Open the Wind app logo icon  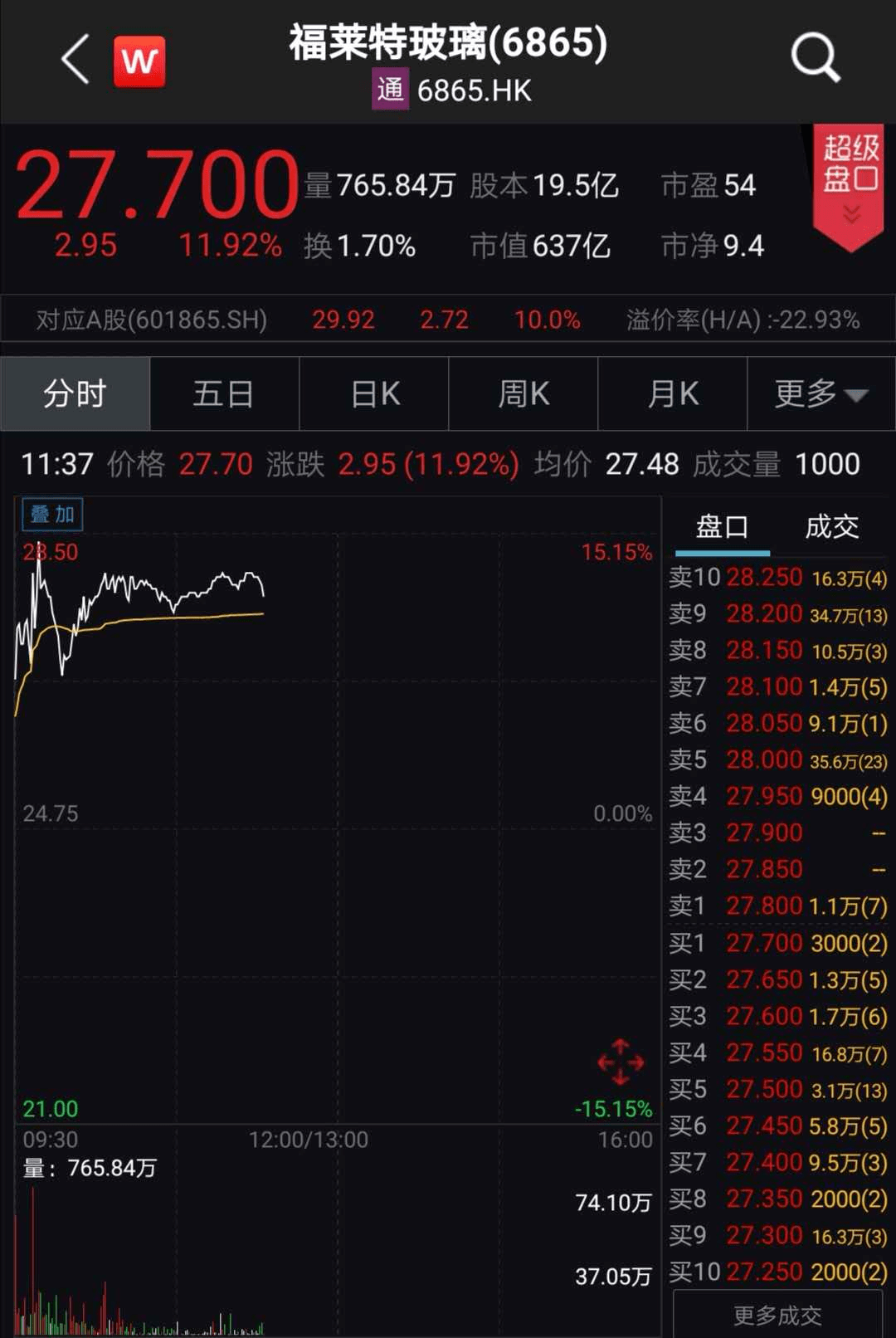[139, 62]
